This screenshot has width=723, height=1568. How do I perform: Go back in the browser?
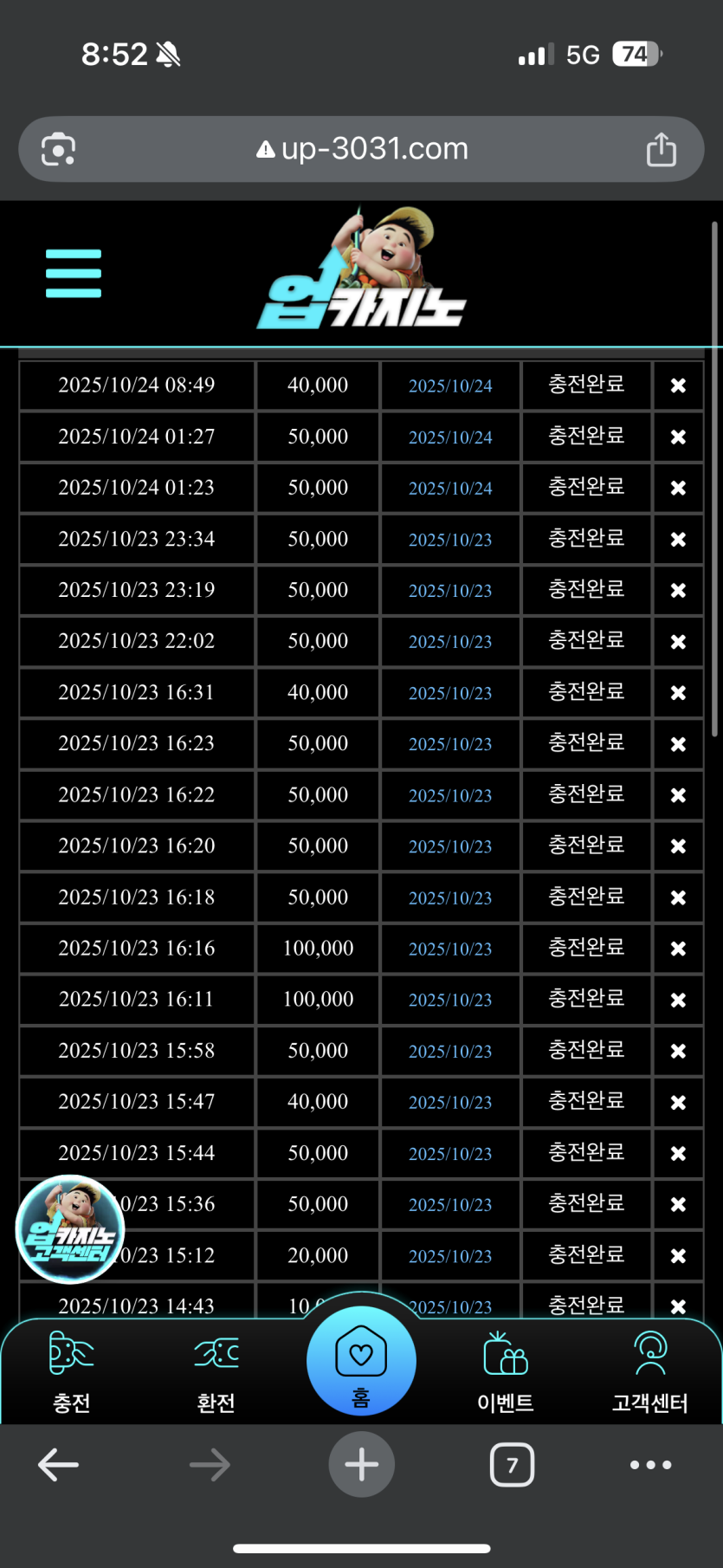pyautogui.click(x=59, y=1465)
